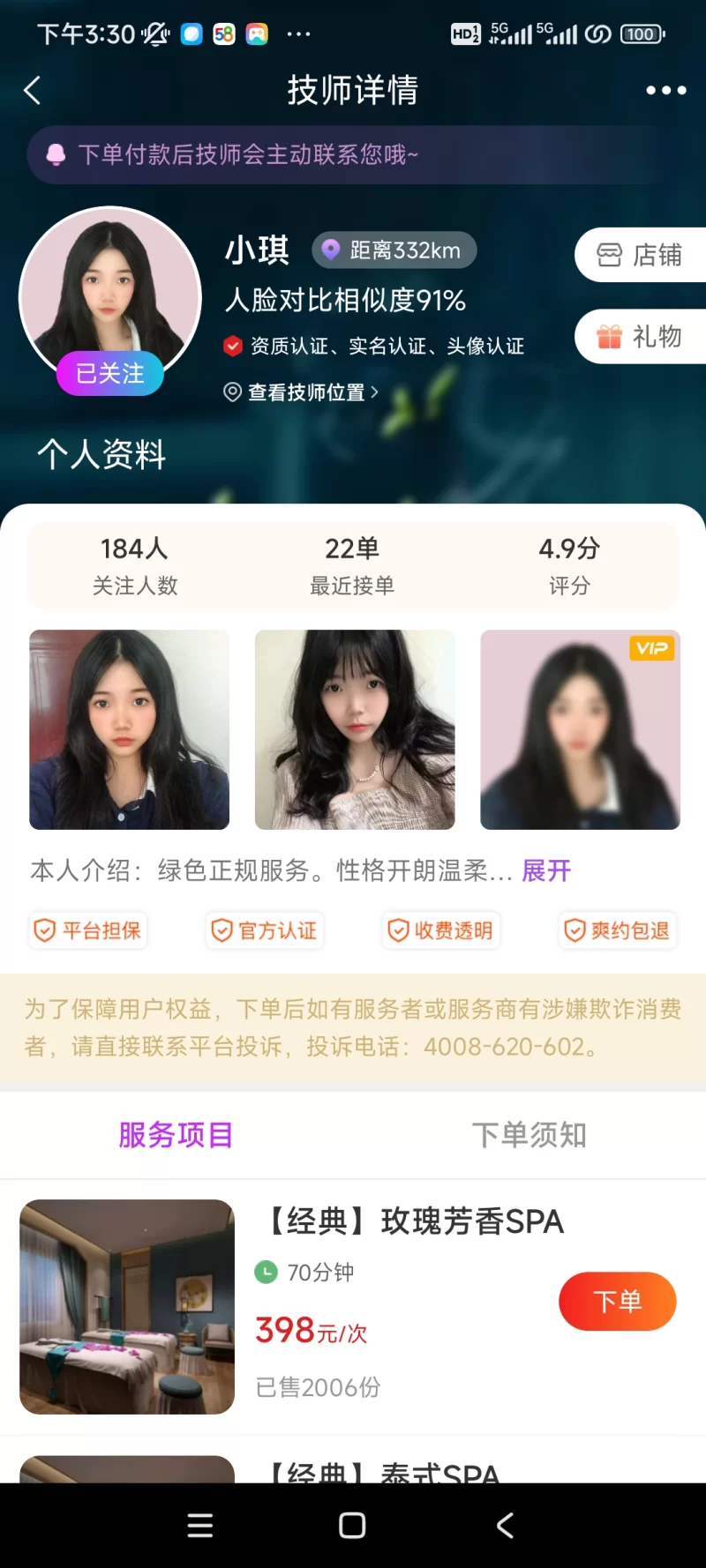Expand self-introduction with 展开
The height and width of the screenshot is (1568, 706).
546,871
